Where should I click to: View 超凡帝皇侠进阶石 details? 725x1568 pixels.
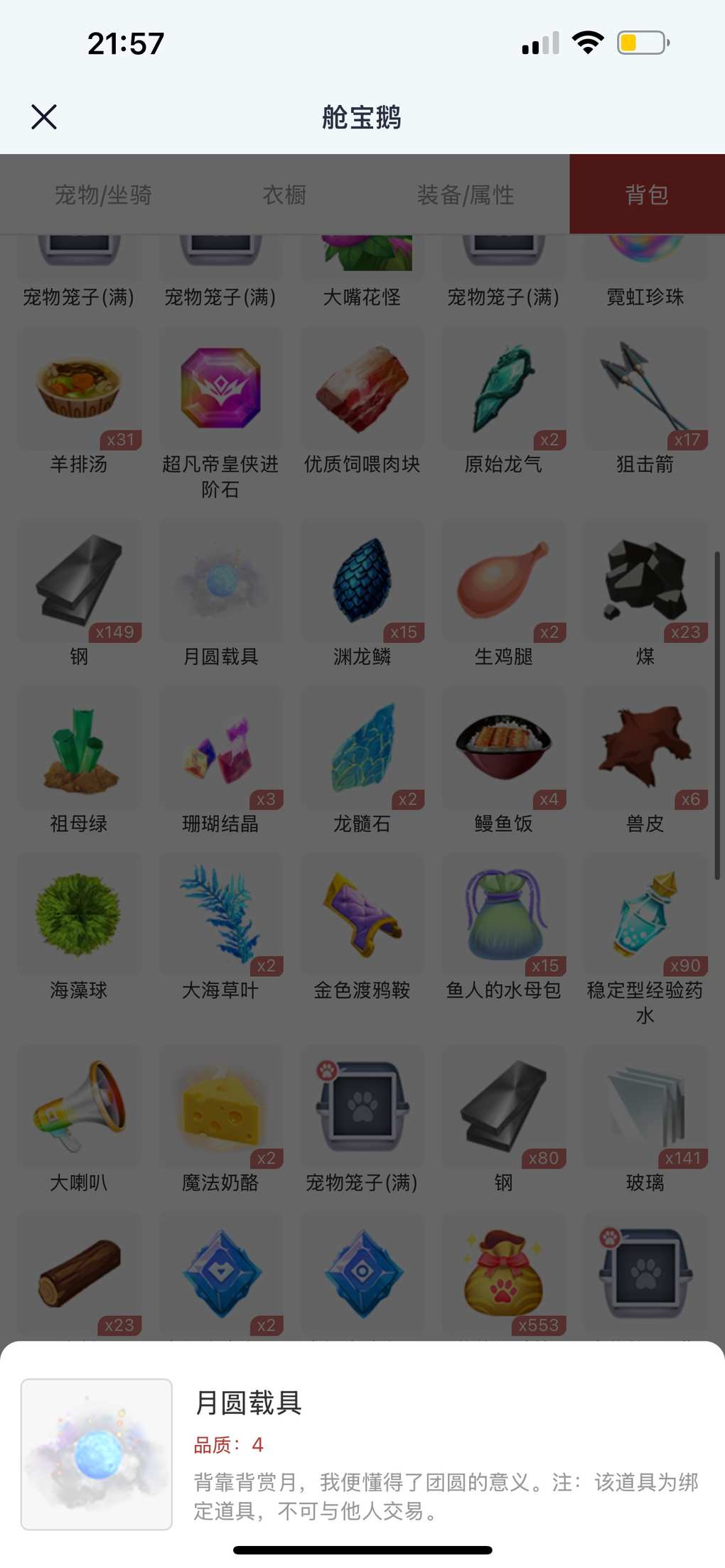pyautogui.click(x=220, y=390)
